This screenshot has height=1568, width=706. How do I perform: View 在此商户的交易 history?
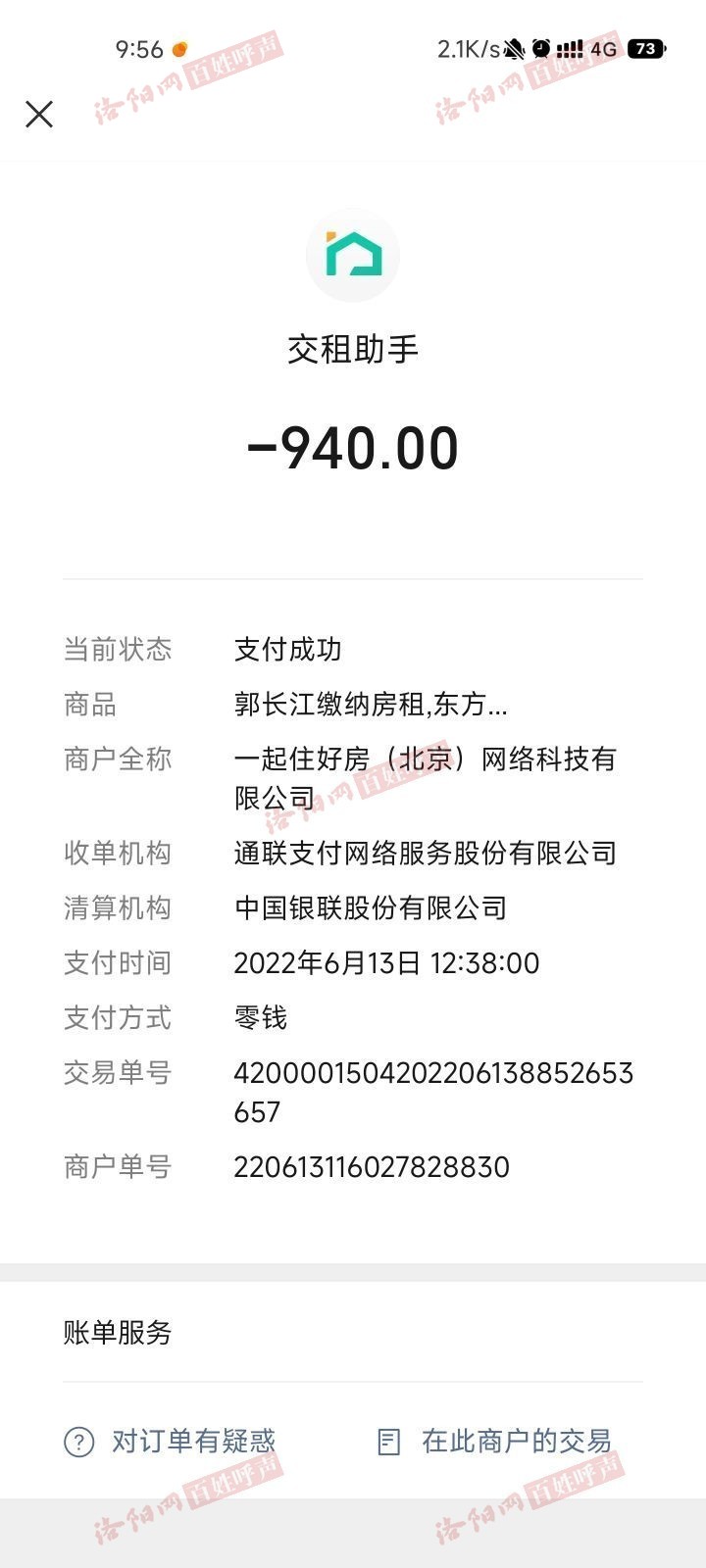pos(495,1442)
